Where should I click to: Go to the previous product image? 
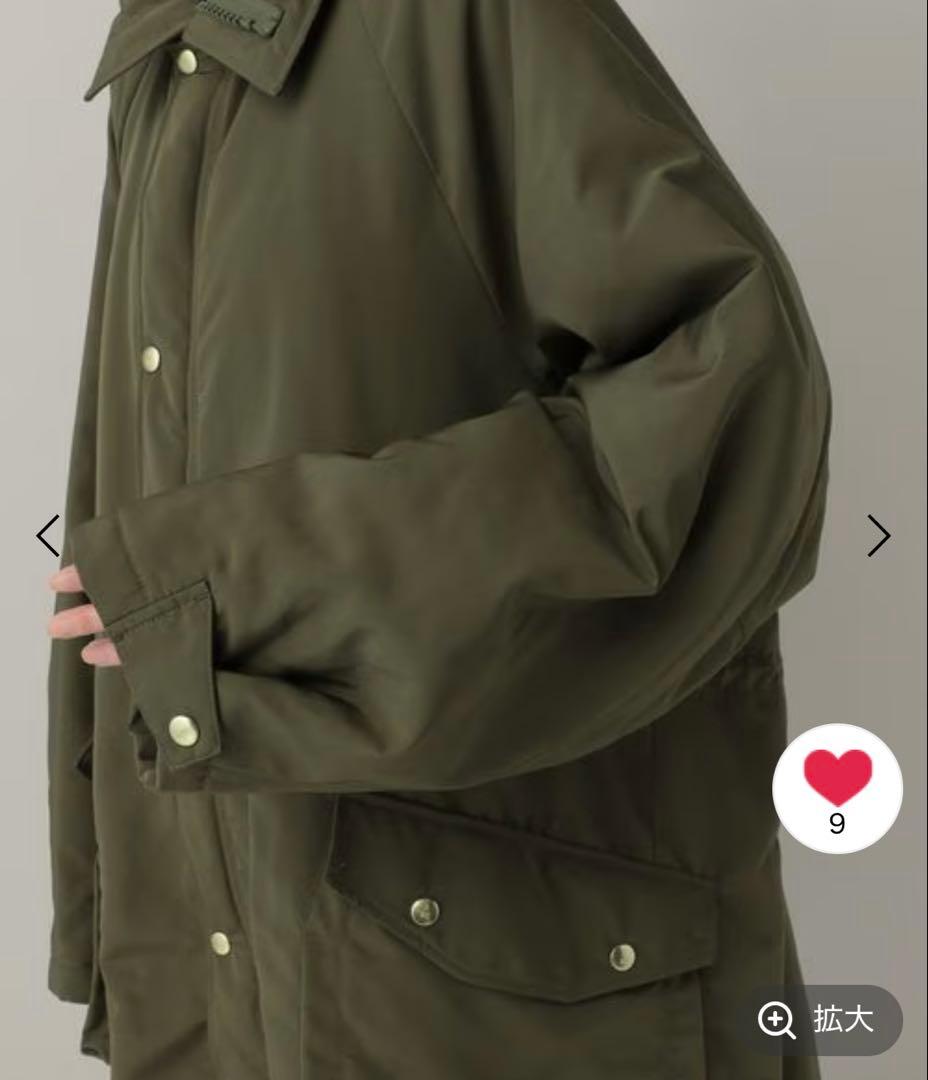48,536
